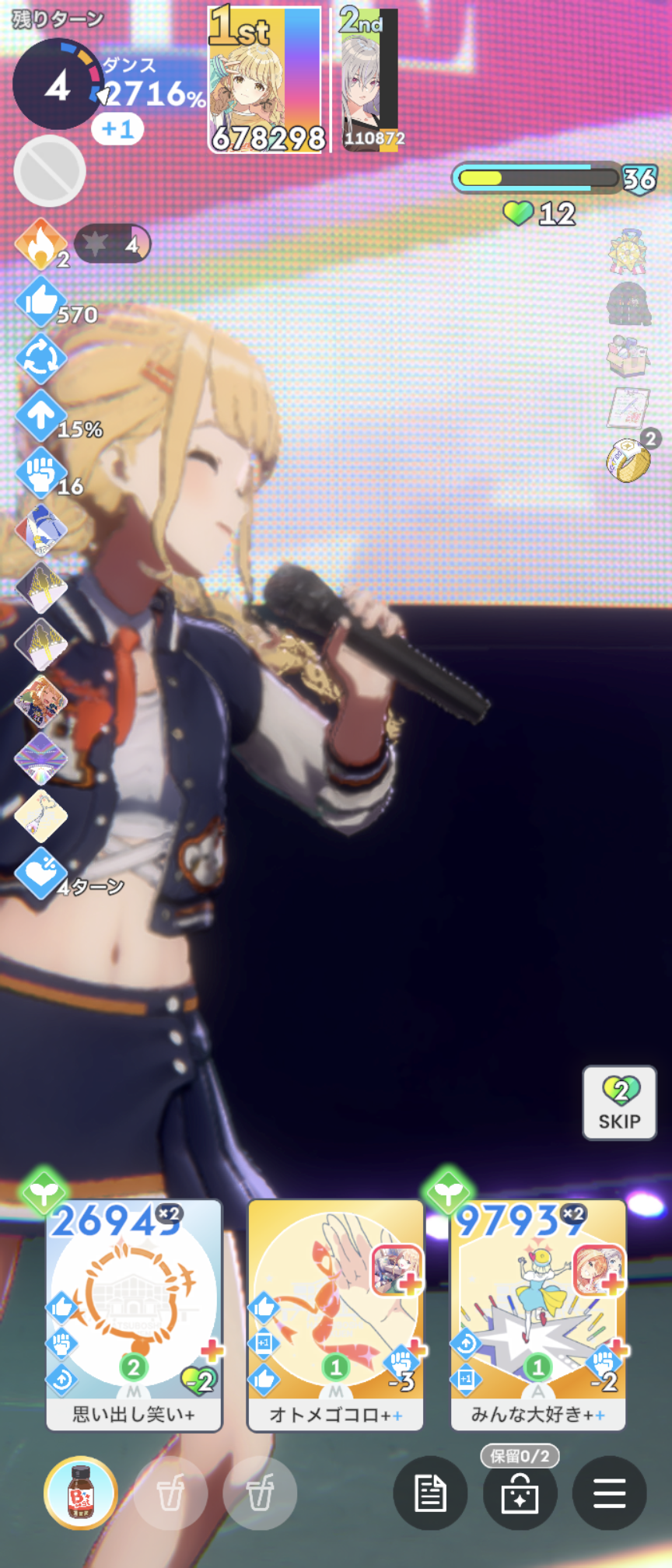Open the hamburger menu
Image resolution: width=672 pixels, height=1568 pixels.
pyautogui.click(x=609, y=1493)
